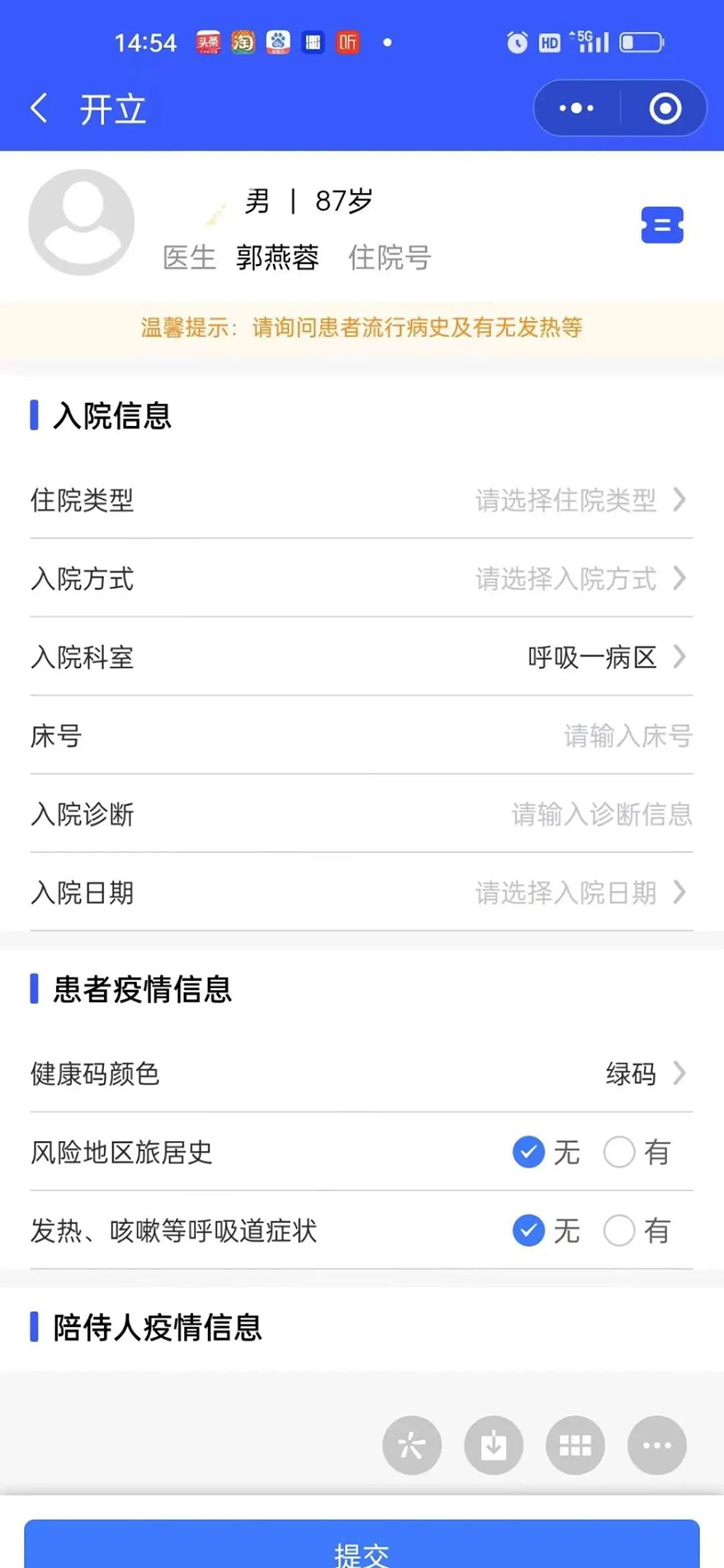724x1568 pixels.
Task: Select 无 for 发热、咳嗽等呼吸道症状
Action: [x=529, y=1230]
